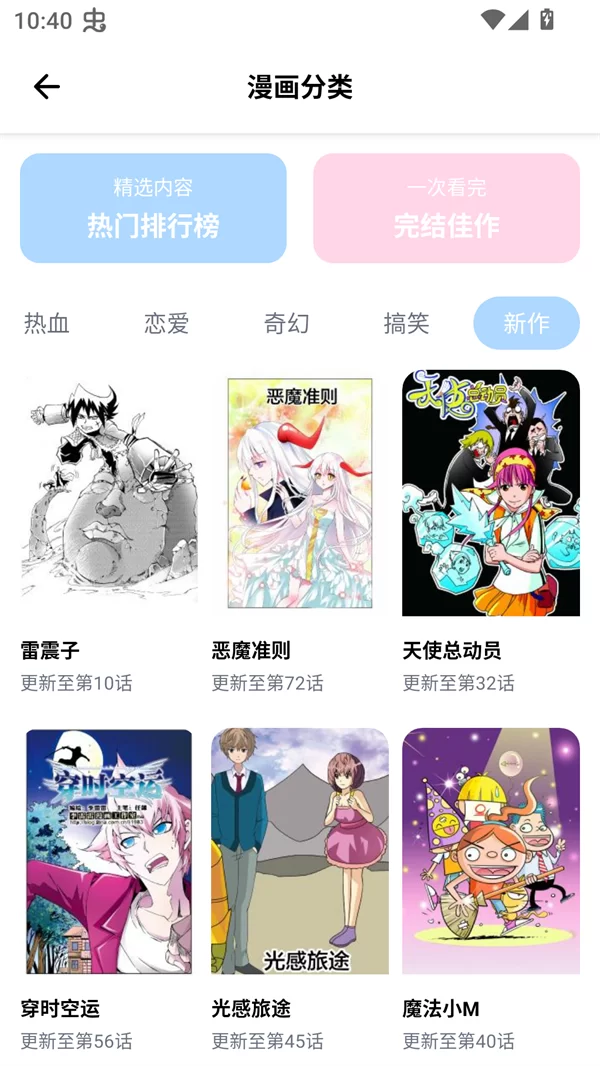Open the comic 魔法小M

click(x=491, y=851)
